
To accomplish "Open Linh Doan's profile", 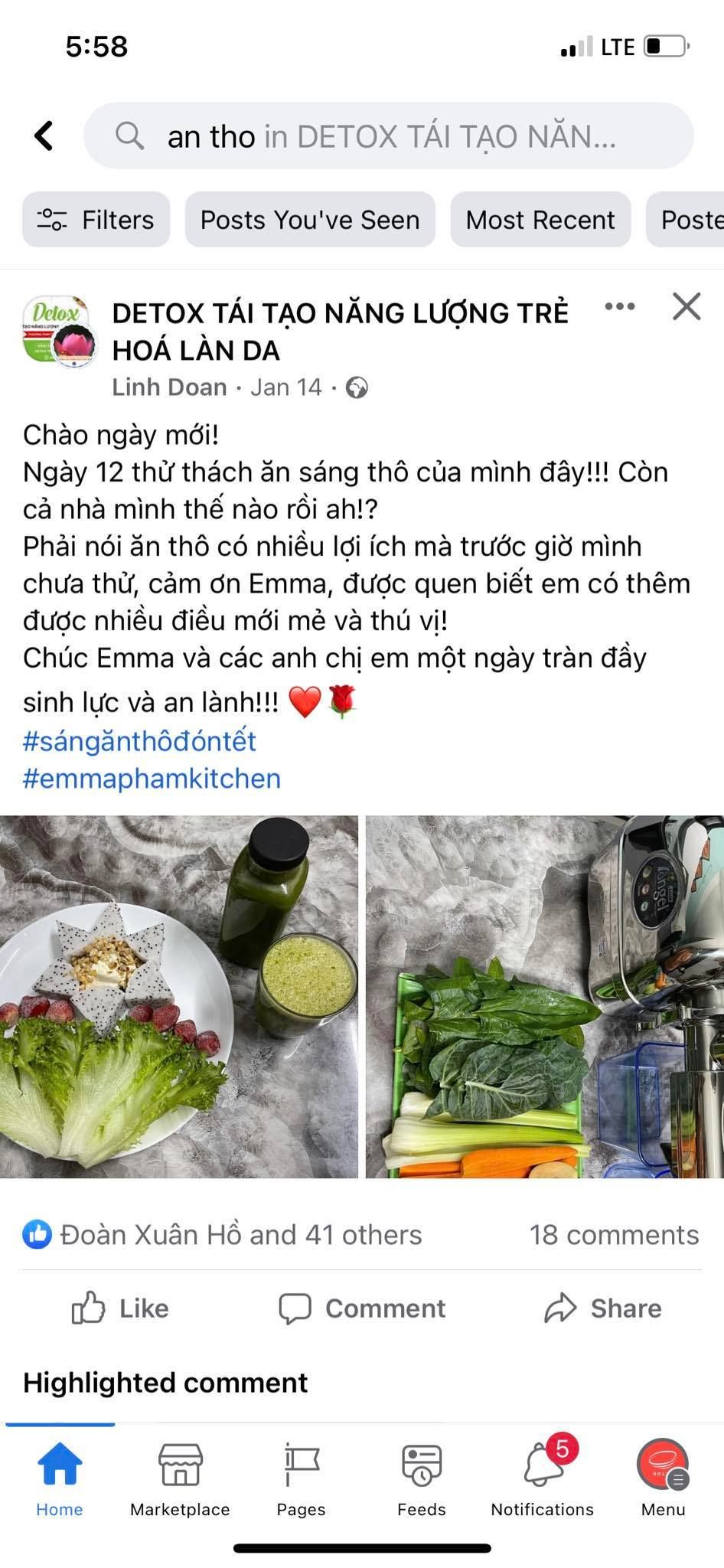I will [x=169, y=387].
